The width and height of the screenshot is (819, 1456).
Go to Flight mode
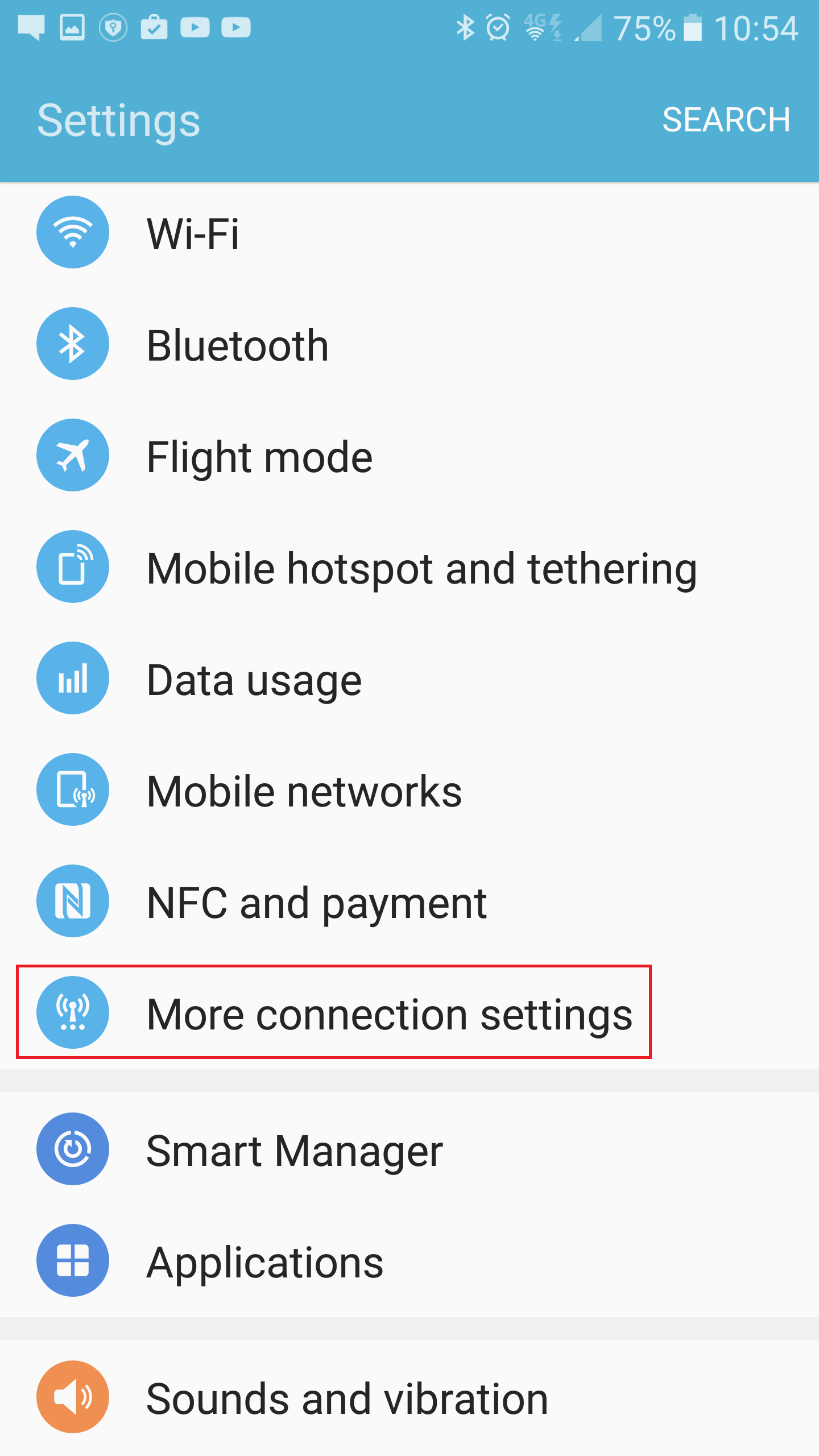(x=409, y=455)
